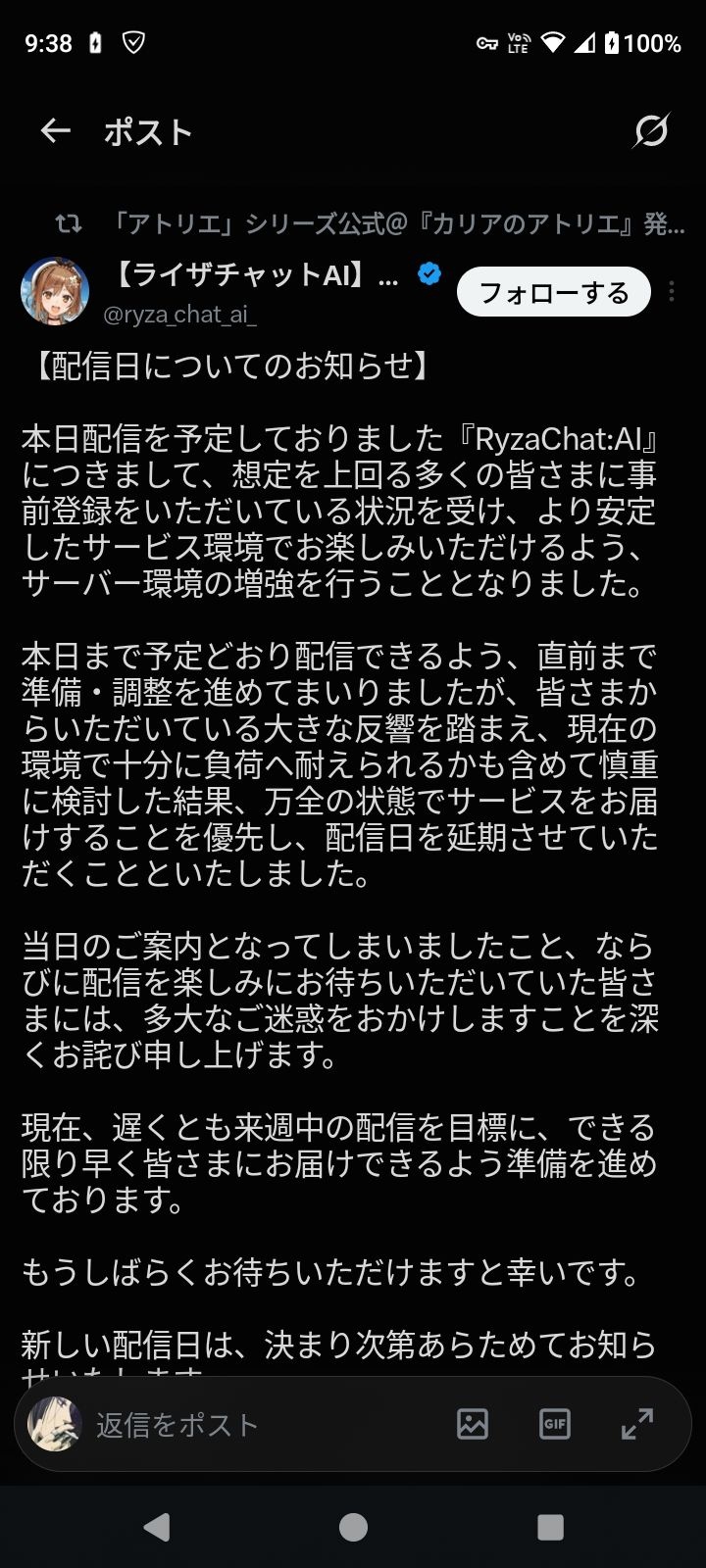Viewport: 706px width, 1568px height.
Task: Add a GIF to the reply
Action: tap(555, 1424)
